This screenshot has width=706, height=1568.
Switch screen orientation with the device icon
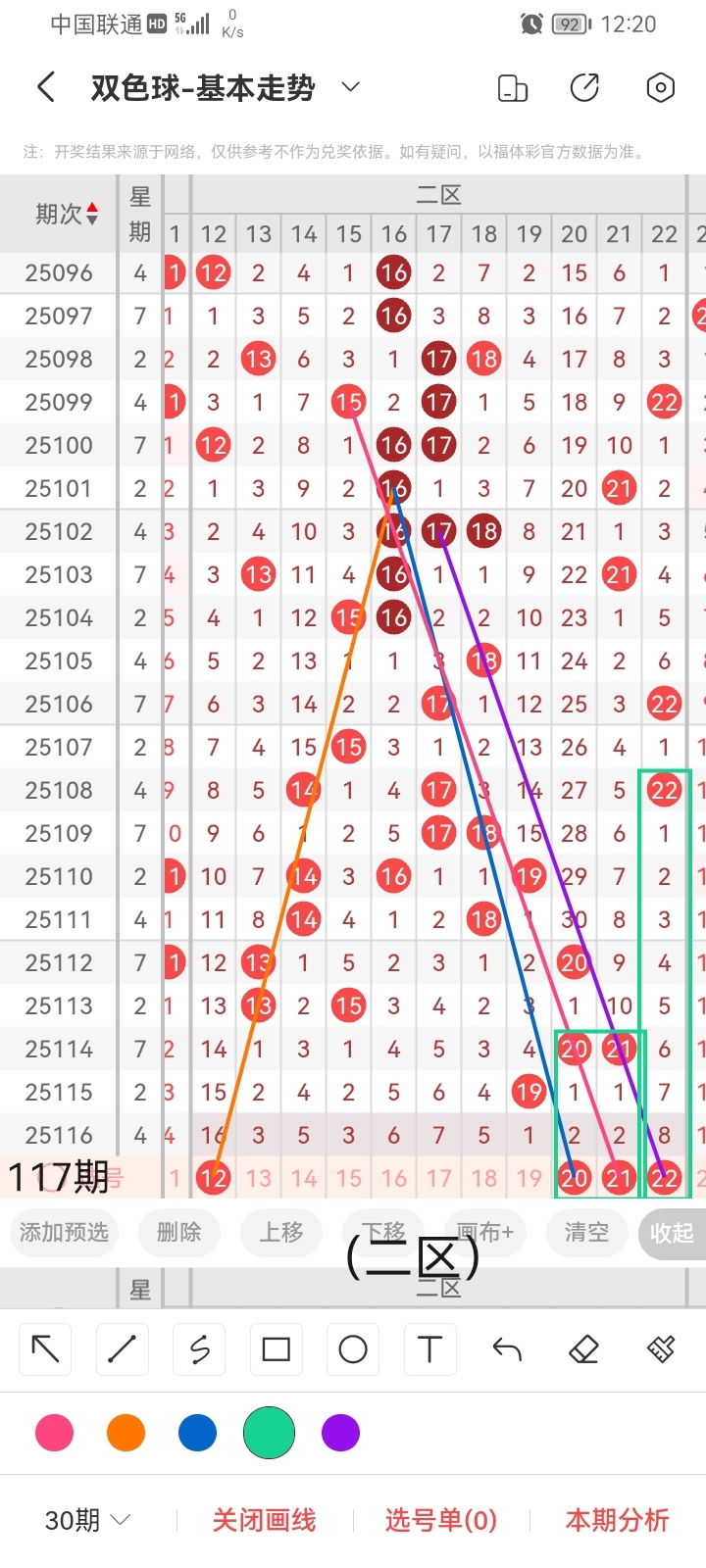pos(513,88)
